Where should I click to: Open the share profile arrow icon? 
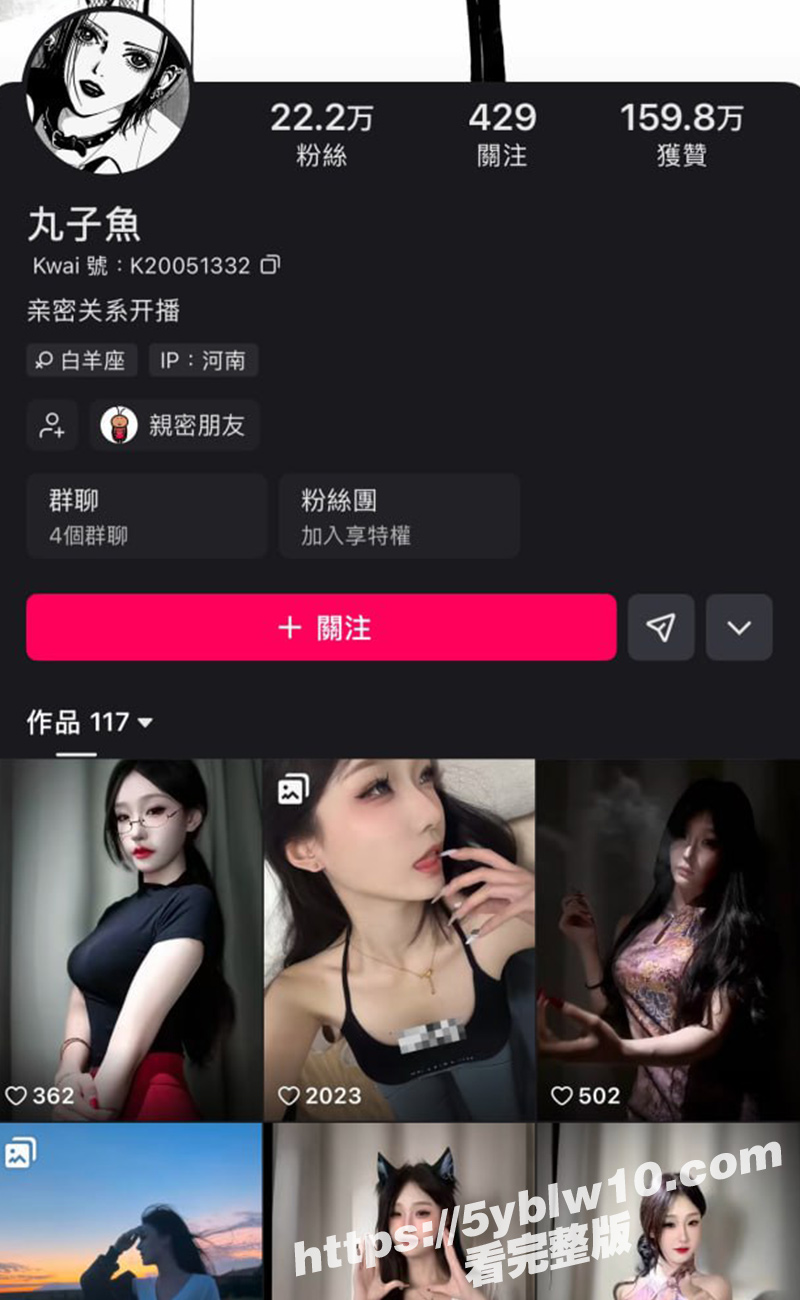(660, 628)
